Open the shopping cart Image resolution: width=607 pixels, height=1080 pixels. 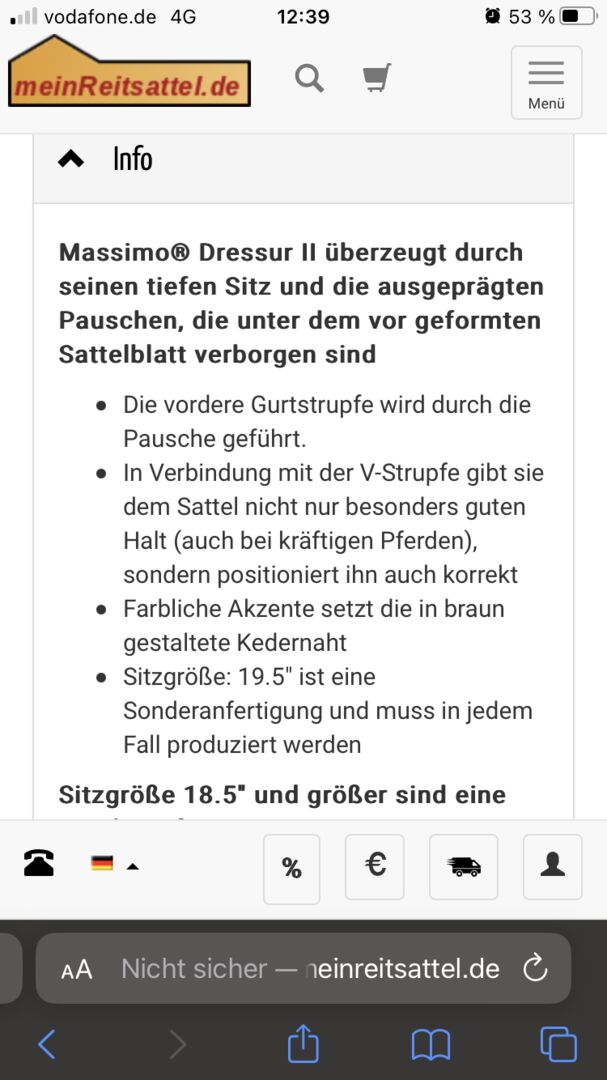tap(377, 78)
